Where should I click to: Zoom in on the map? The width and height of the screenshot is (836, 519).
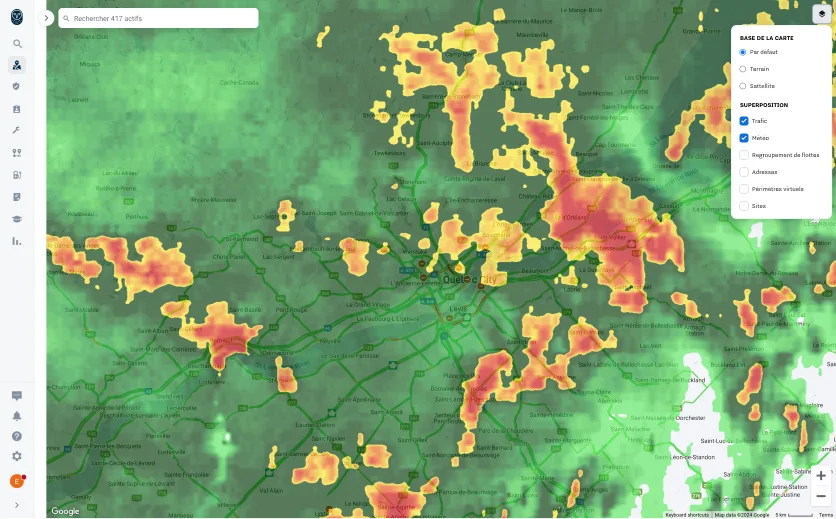pos(821,476)
